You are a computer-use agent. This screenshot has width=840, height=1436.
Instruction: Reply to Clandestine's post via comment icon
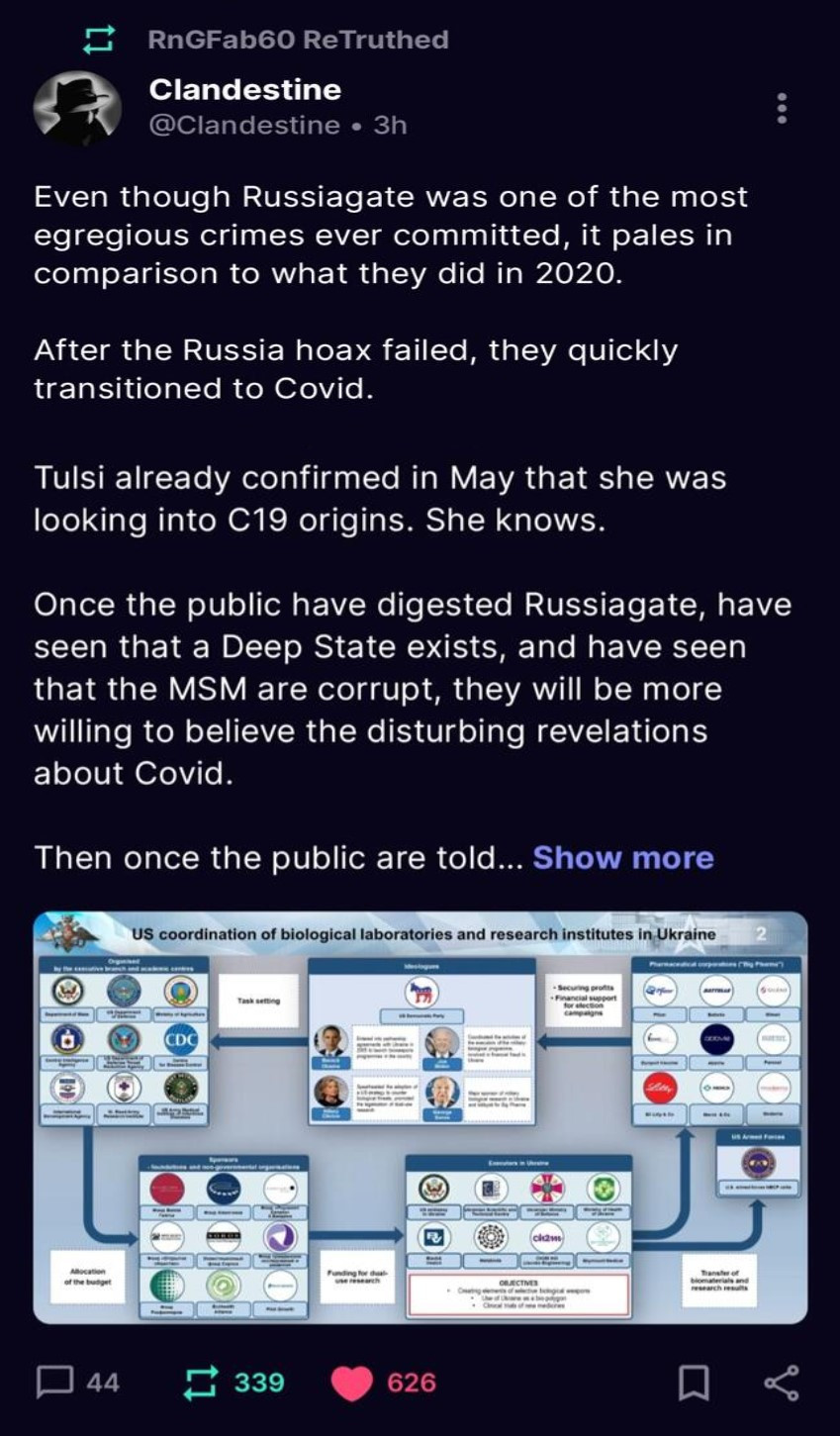[x=55, y=1382]
